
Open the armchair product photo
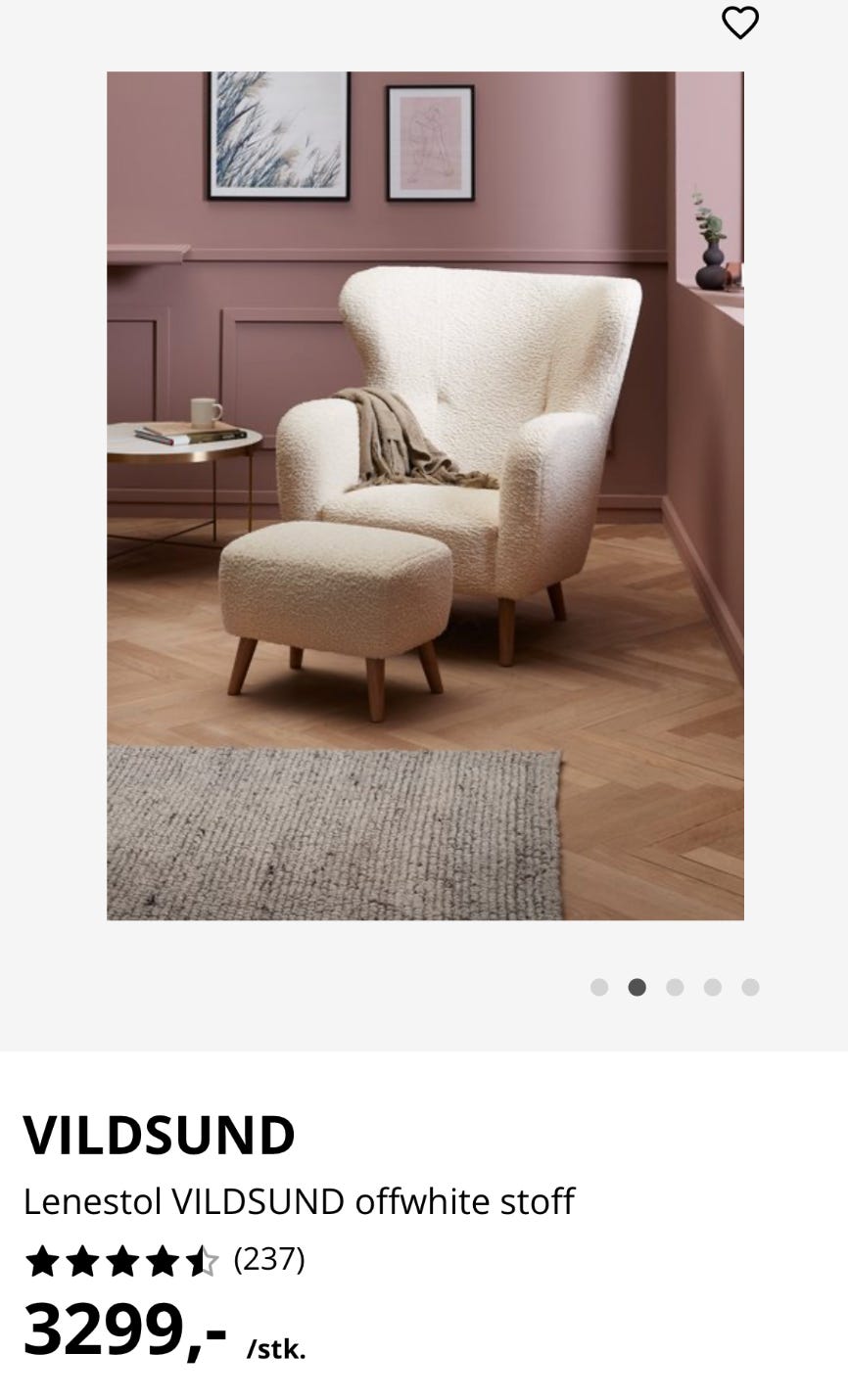click(x=425, y=494)
